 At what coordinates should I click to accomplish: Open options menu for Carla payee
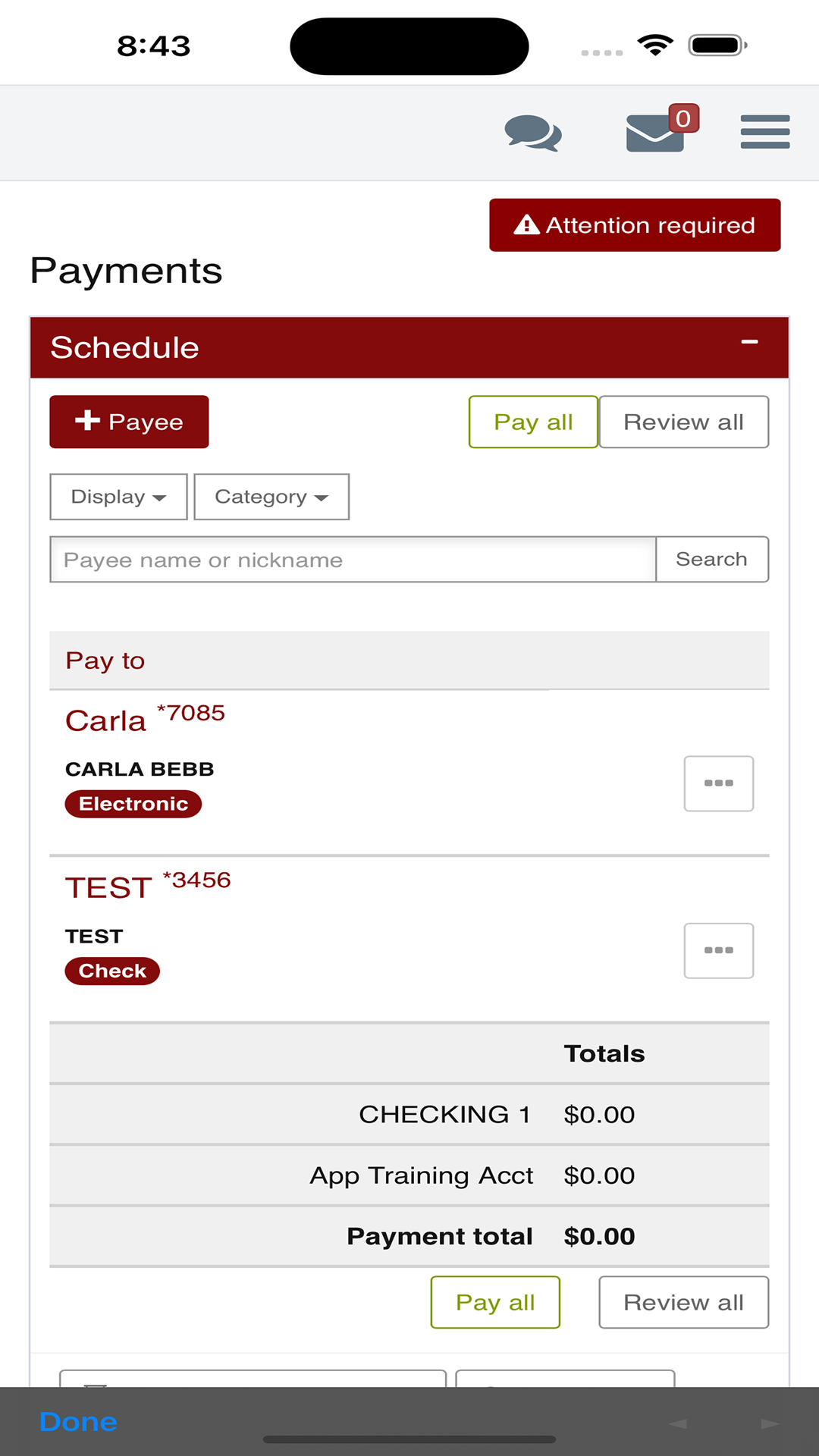718,783
